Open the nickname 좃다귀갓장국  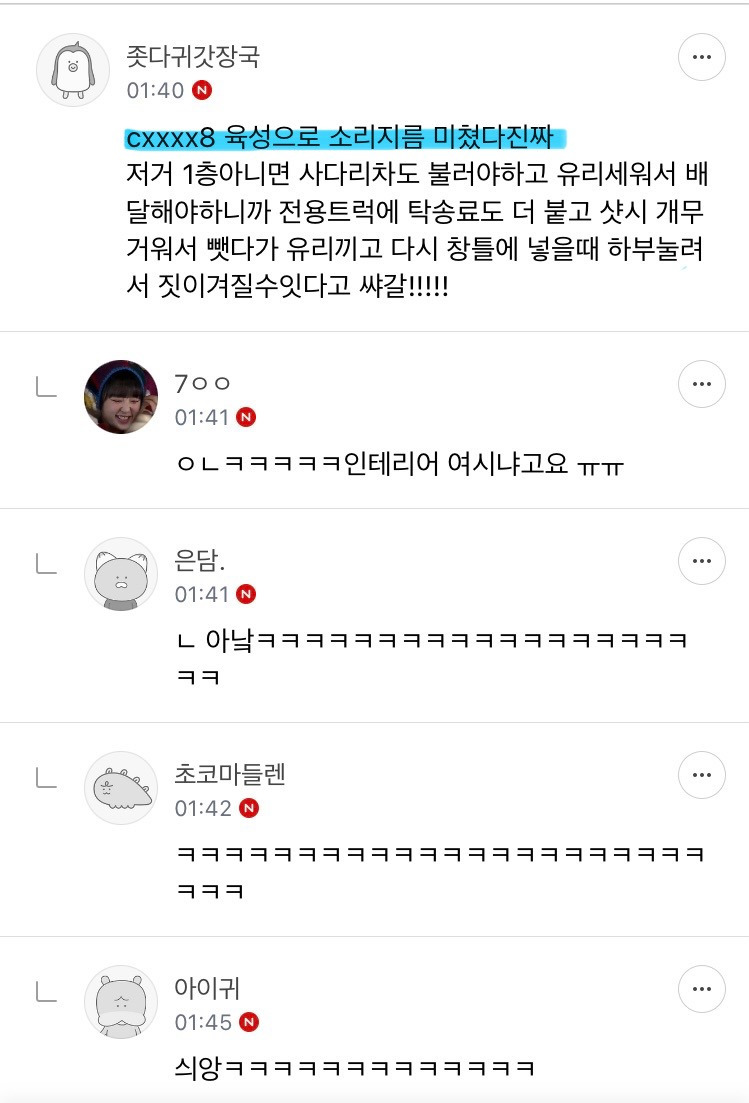point(192,55)
